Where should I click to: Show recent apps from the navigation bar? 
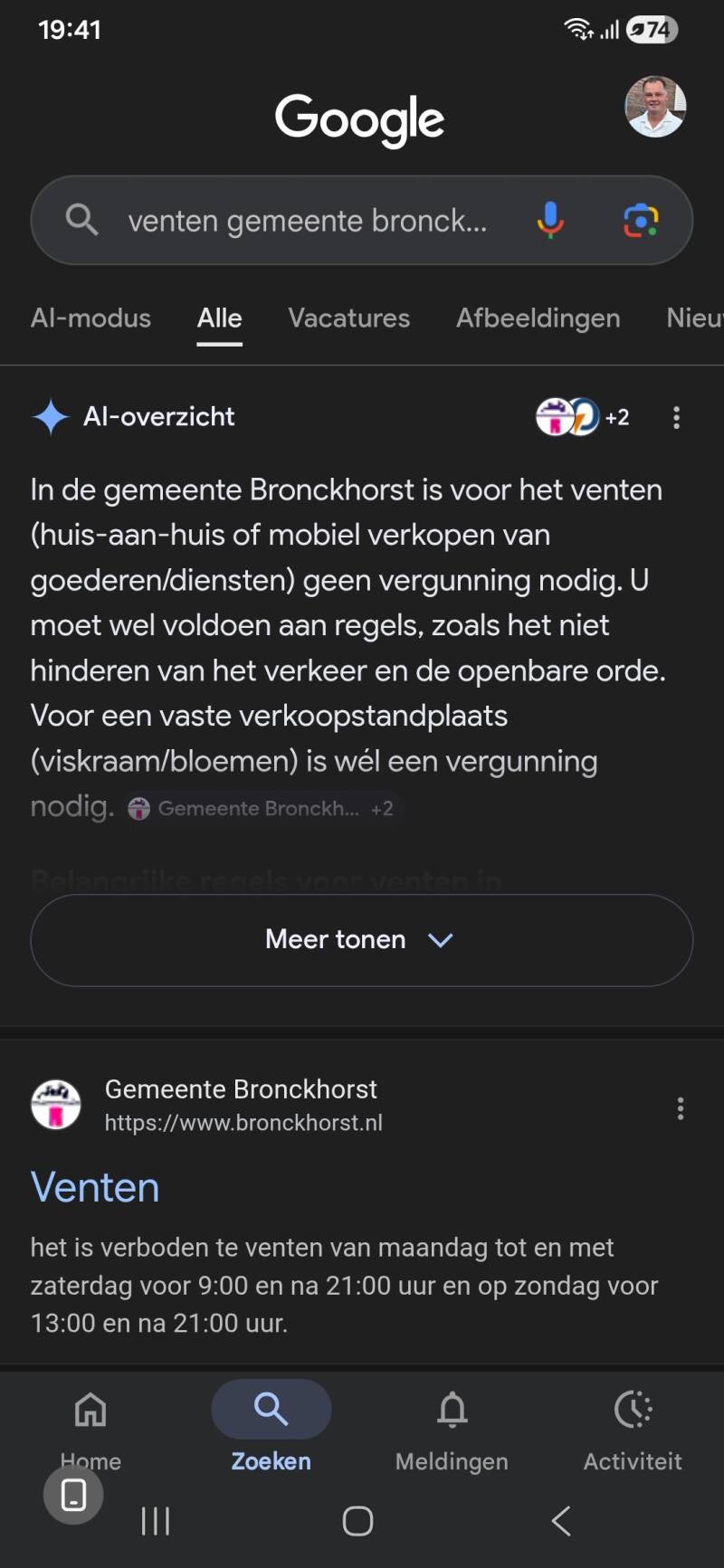pos(156,1521)
